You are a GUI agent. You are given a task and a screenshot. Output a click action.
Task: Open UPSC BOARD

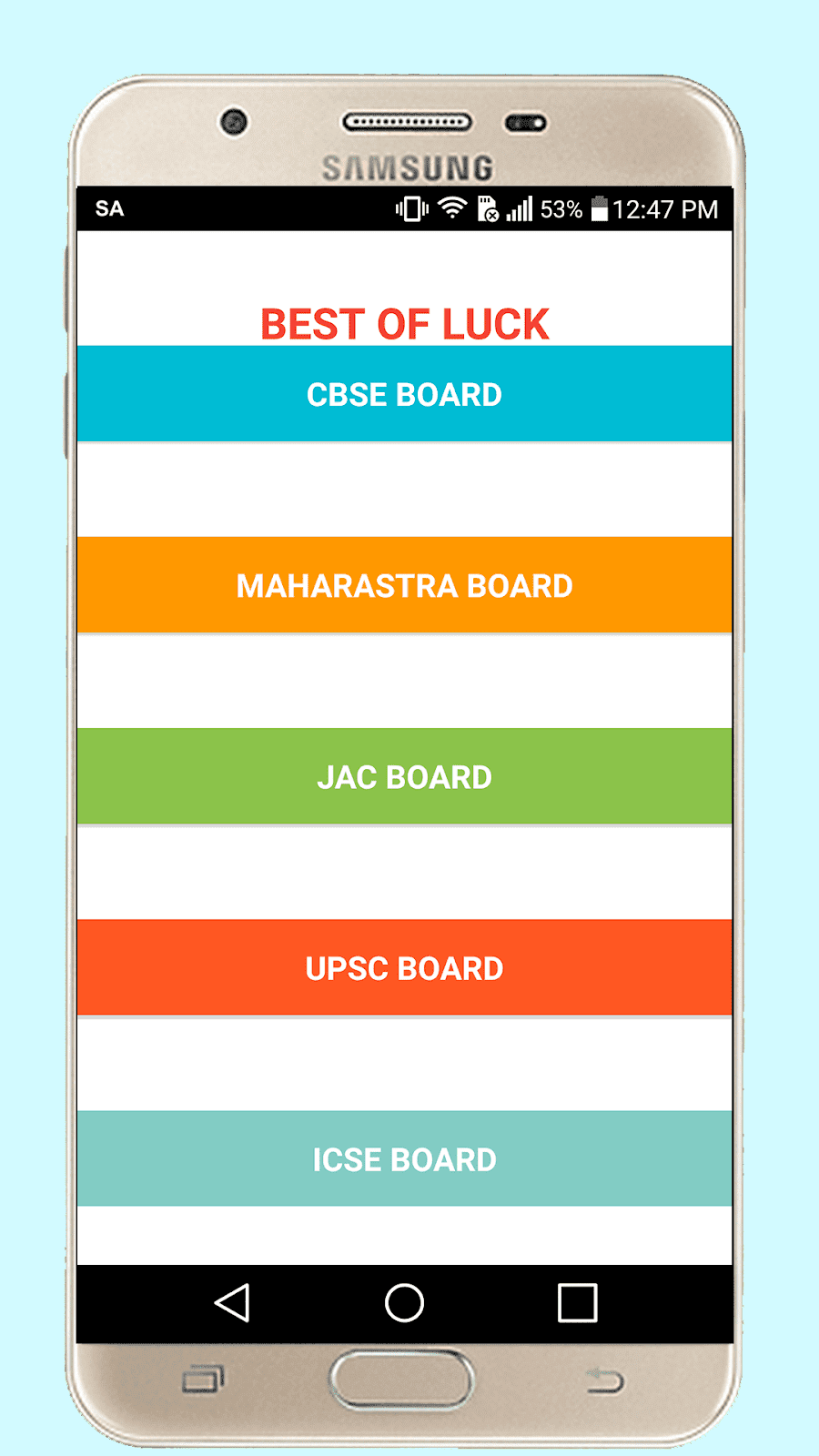click(x=404, y=967)
